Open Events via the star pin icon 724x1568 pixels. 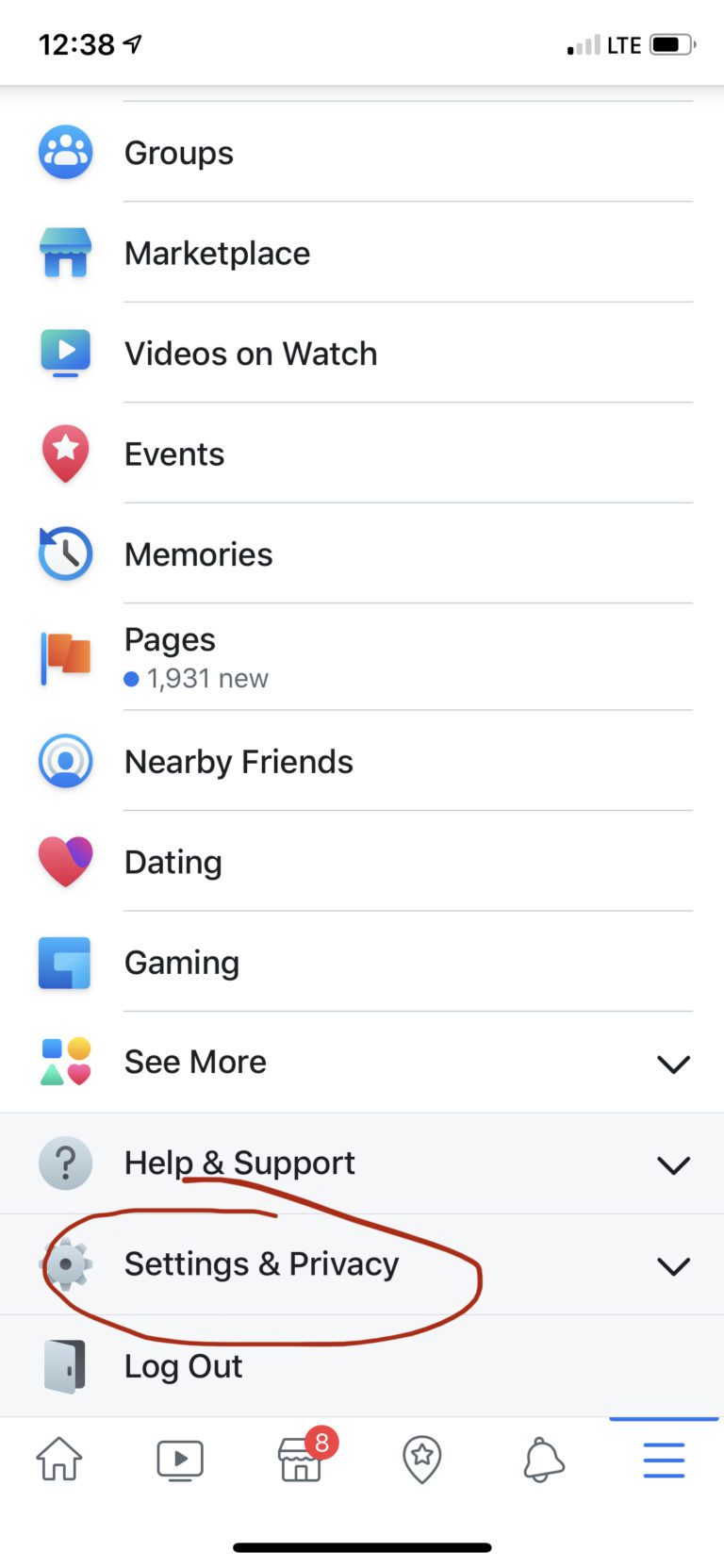(65, 454)
